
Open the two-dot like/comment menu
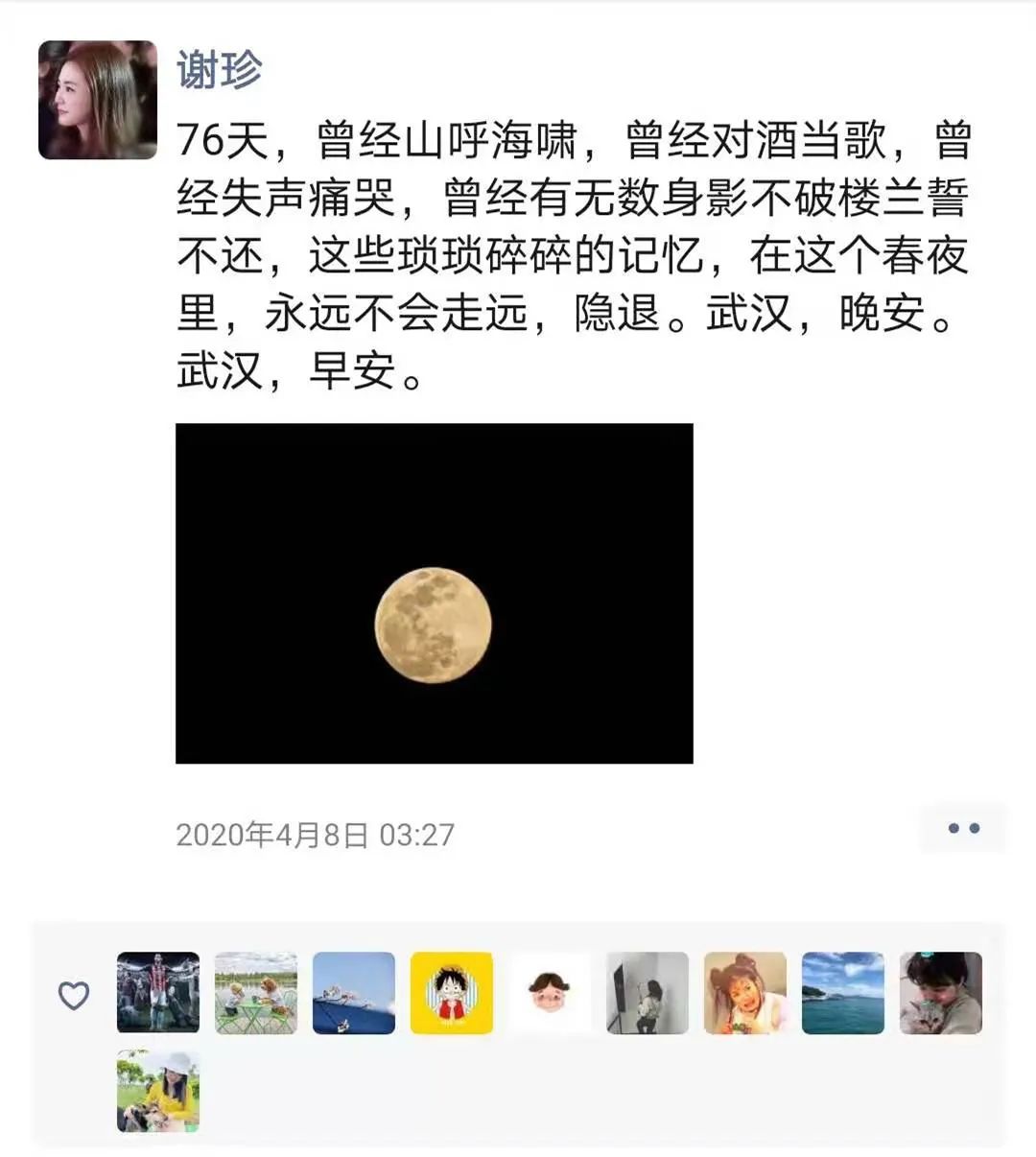[963, 829]
